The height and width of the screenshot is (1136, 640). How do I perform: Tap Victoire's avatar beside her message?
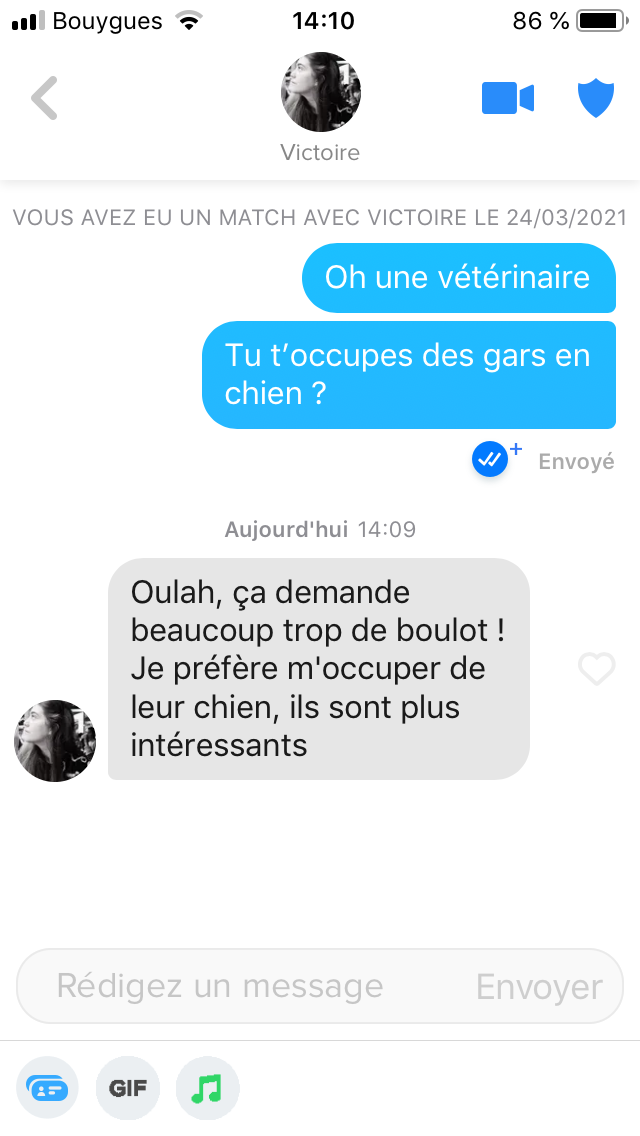(x=55, y=740)
